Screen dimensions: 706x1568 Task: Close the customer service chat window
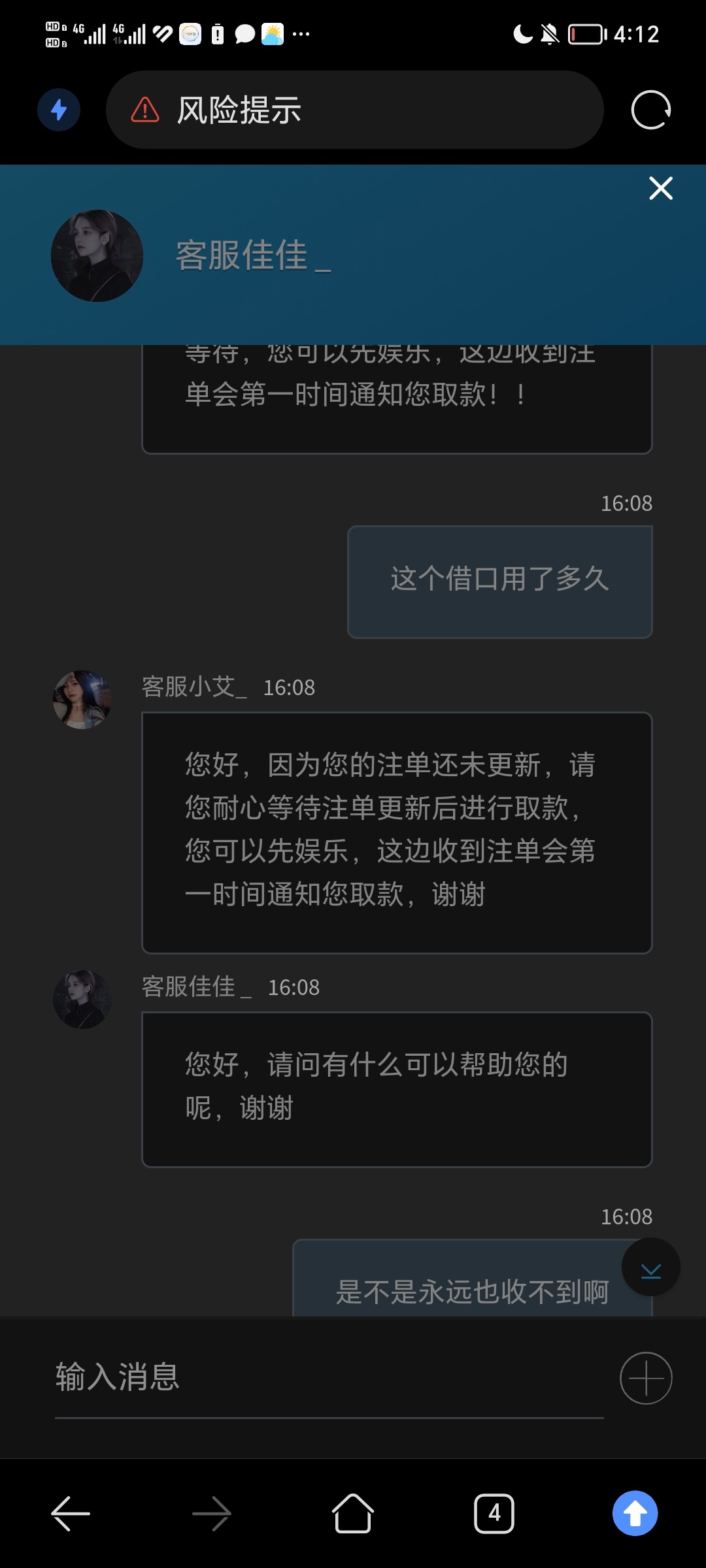660,188
